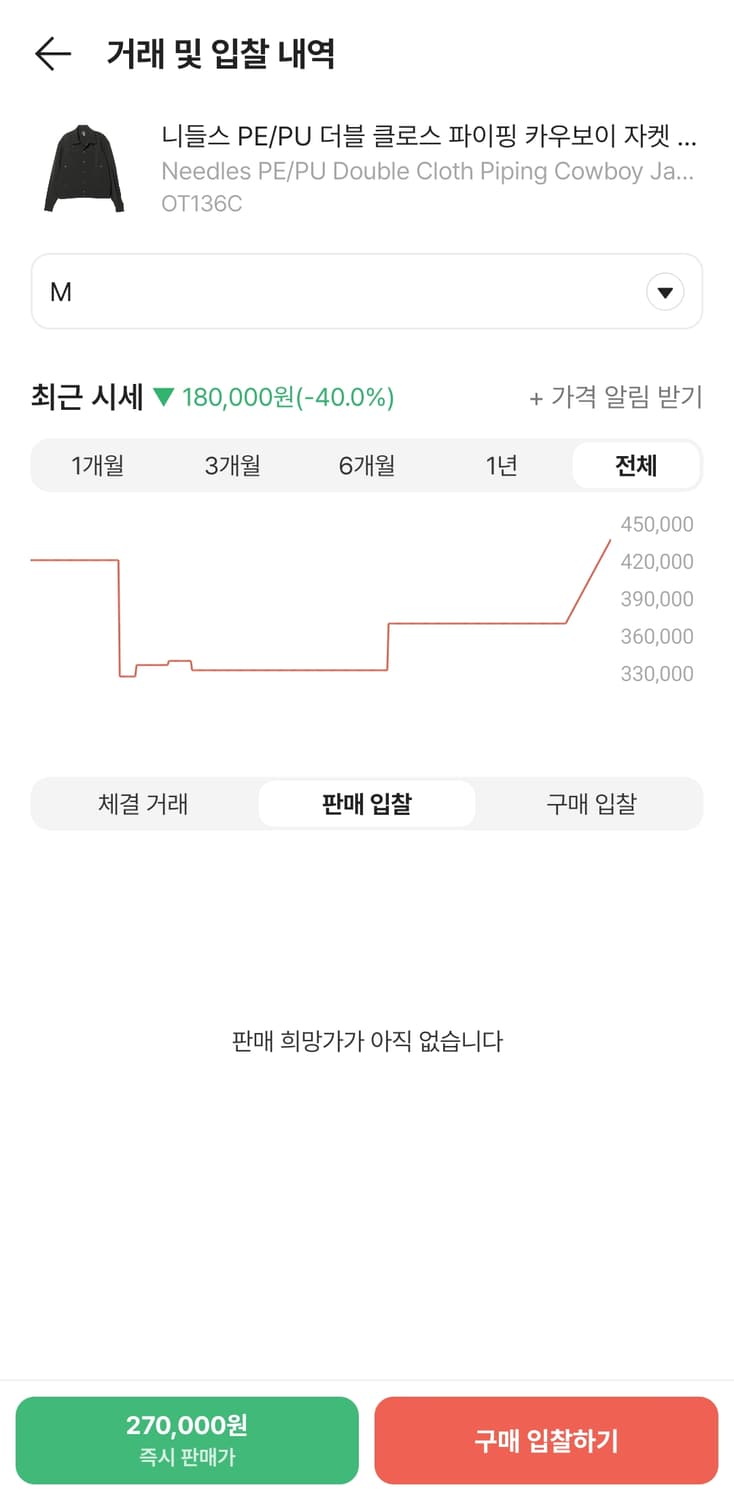Select the 판매 입찰 tab

(x=366, y=803)
